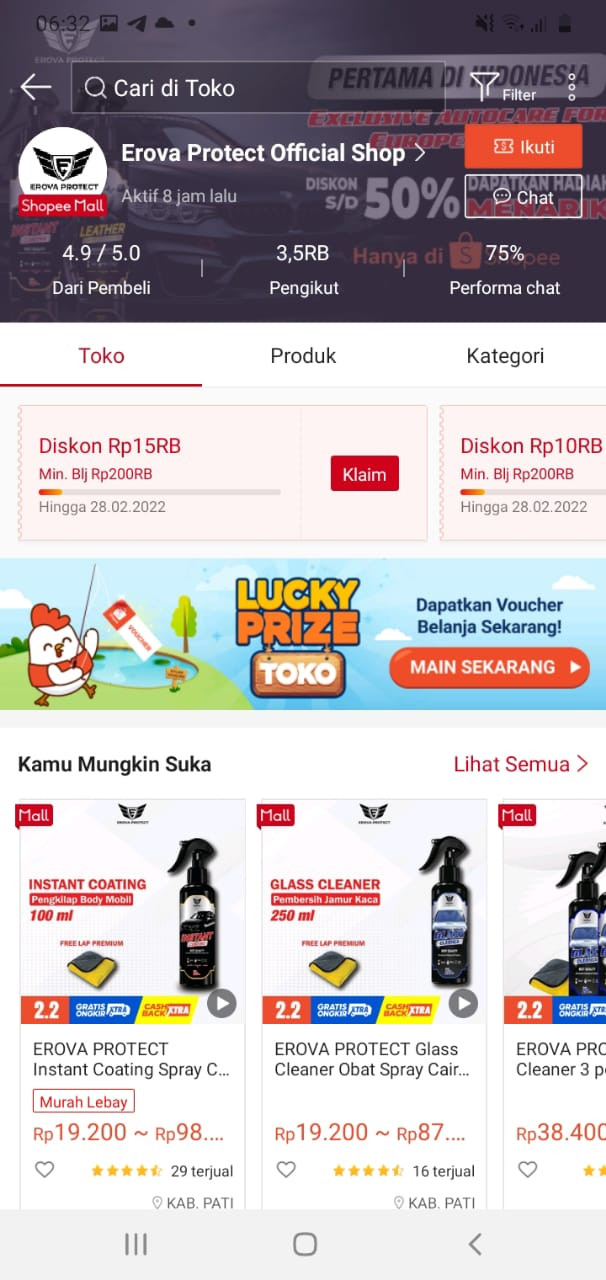This screenshot has height=1280, width=606.
Task: Like the Glass Cleaner Obat Spray product
Action: click(x=286, y=1169)
